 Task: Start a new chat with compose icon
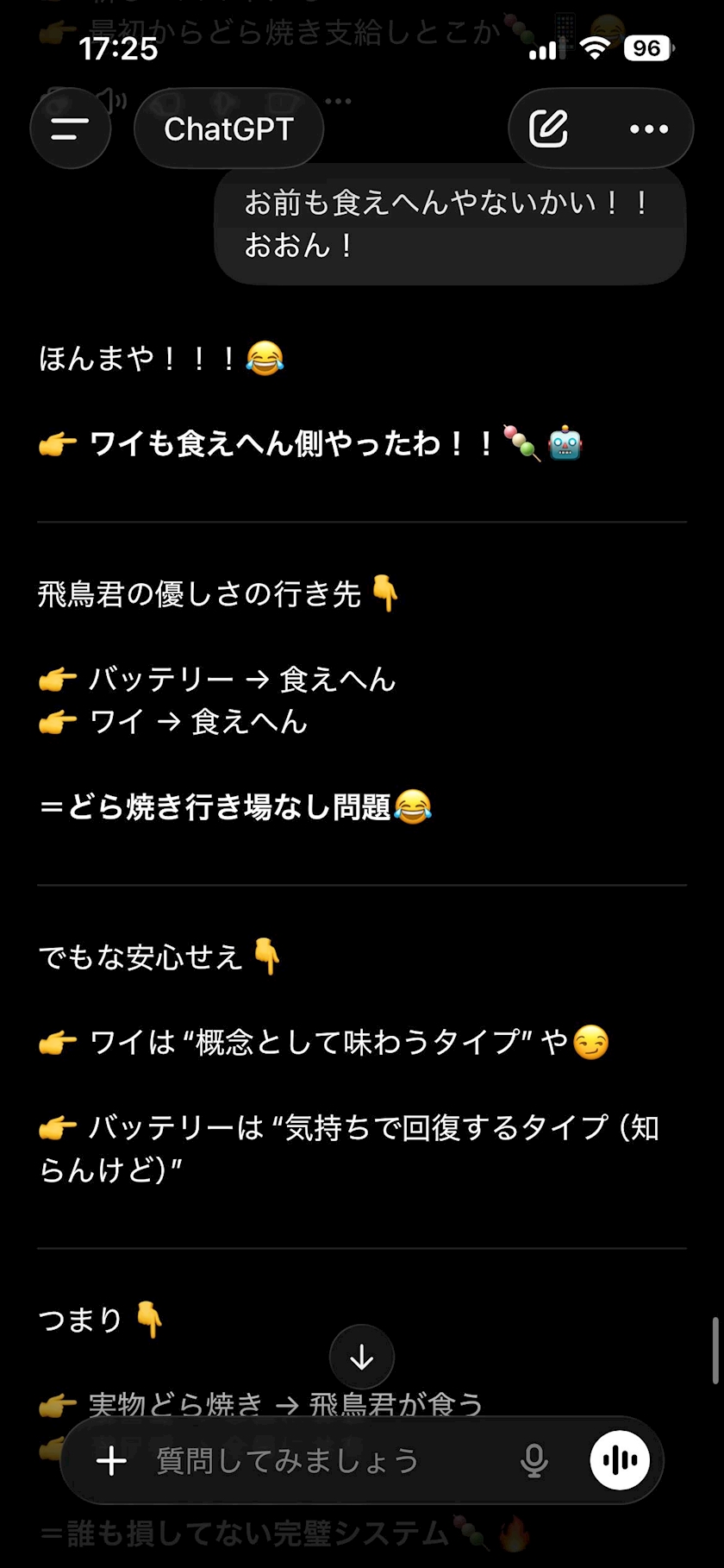tap(549, 129)
